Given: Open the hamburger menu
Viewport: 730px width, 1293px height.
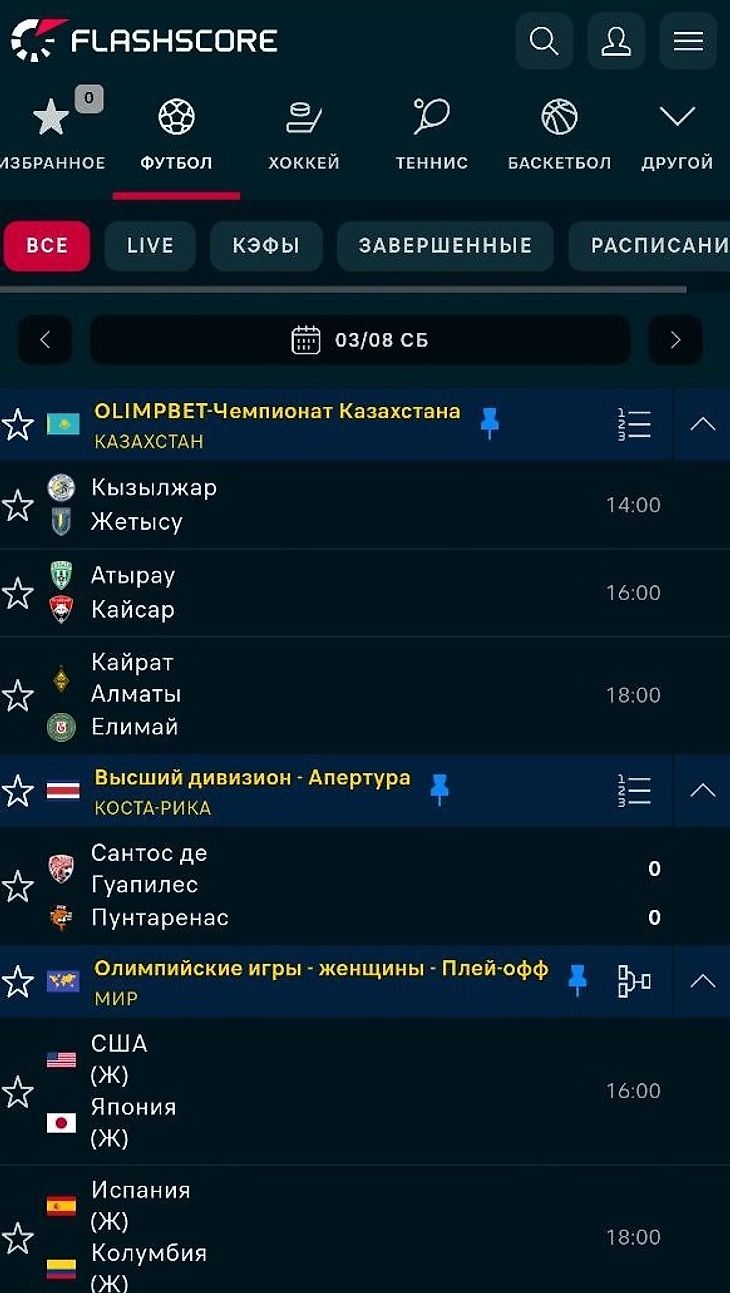Looking at the screenshot, I should [x=688, y=41].
